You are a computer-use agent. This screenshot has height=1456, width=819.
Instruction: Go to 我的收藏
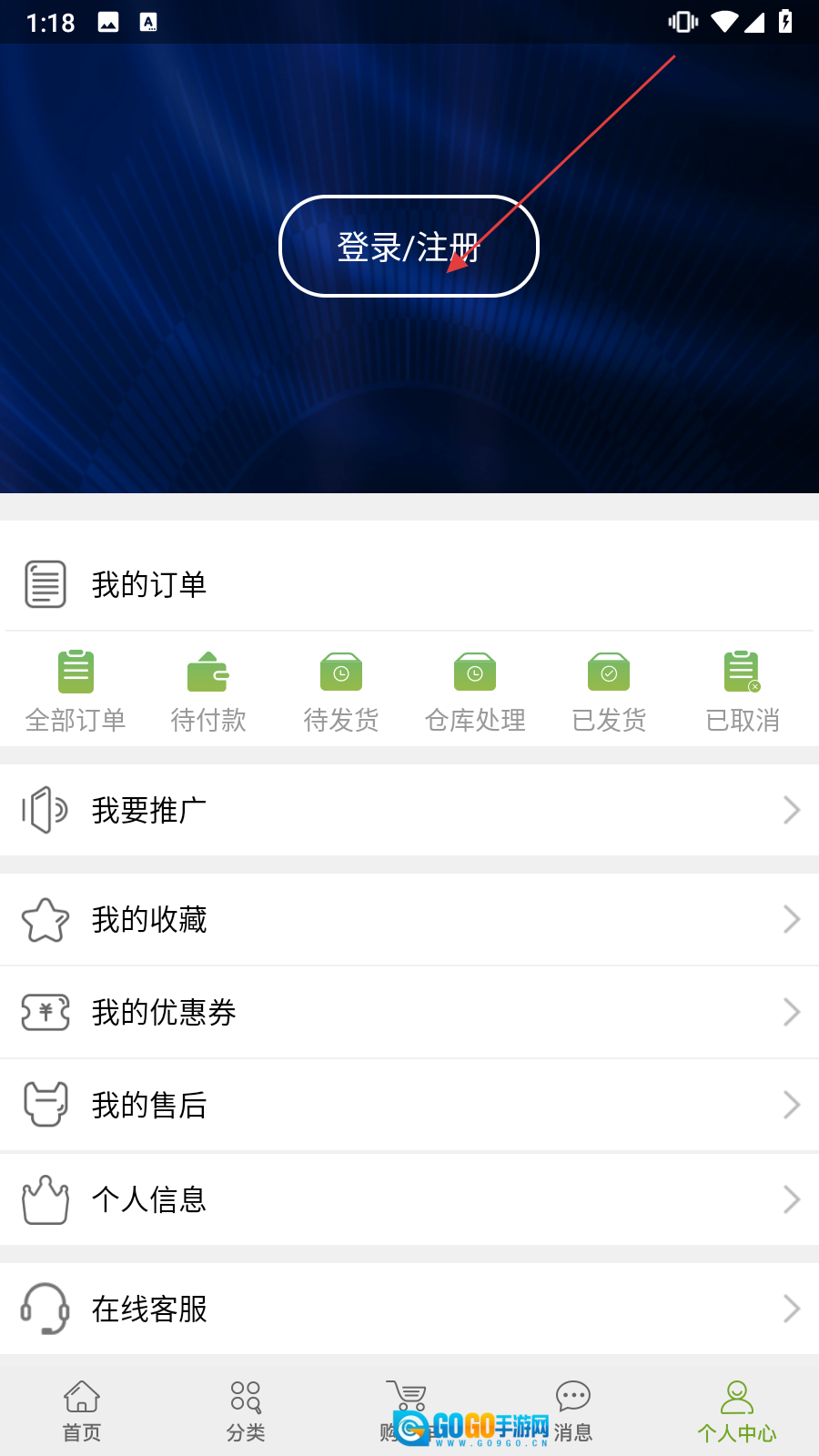tap(409, 920)
